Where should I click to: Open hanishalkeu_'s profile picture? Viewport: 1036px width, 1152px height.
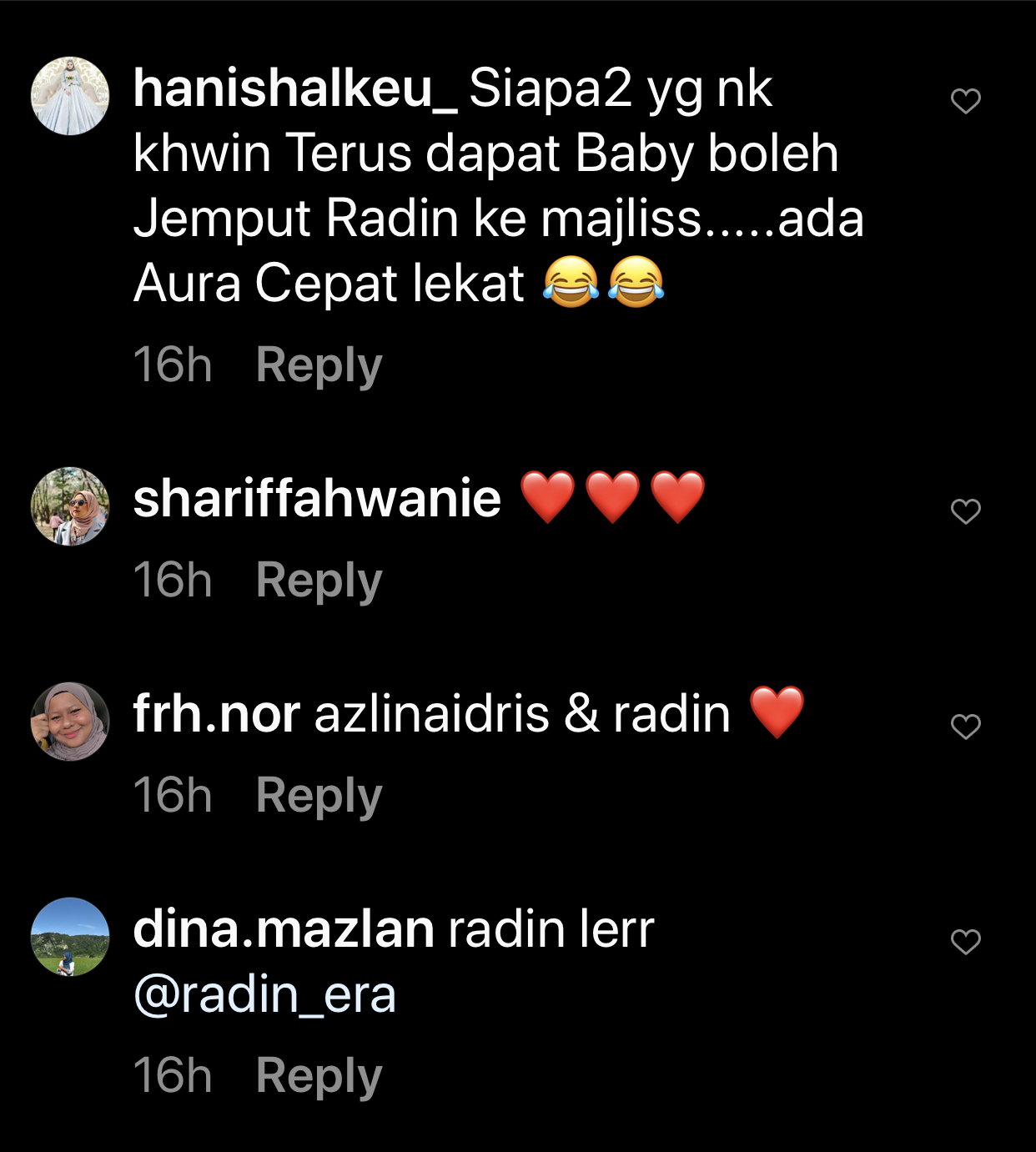[70, 96]
